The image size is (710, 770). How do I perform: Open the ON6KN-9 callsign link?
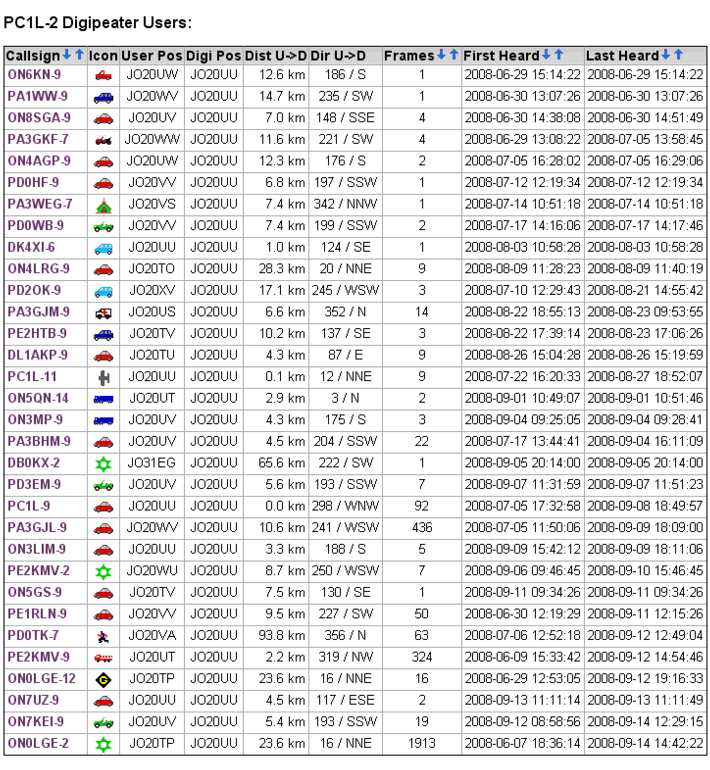coord(33,75)
